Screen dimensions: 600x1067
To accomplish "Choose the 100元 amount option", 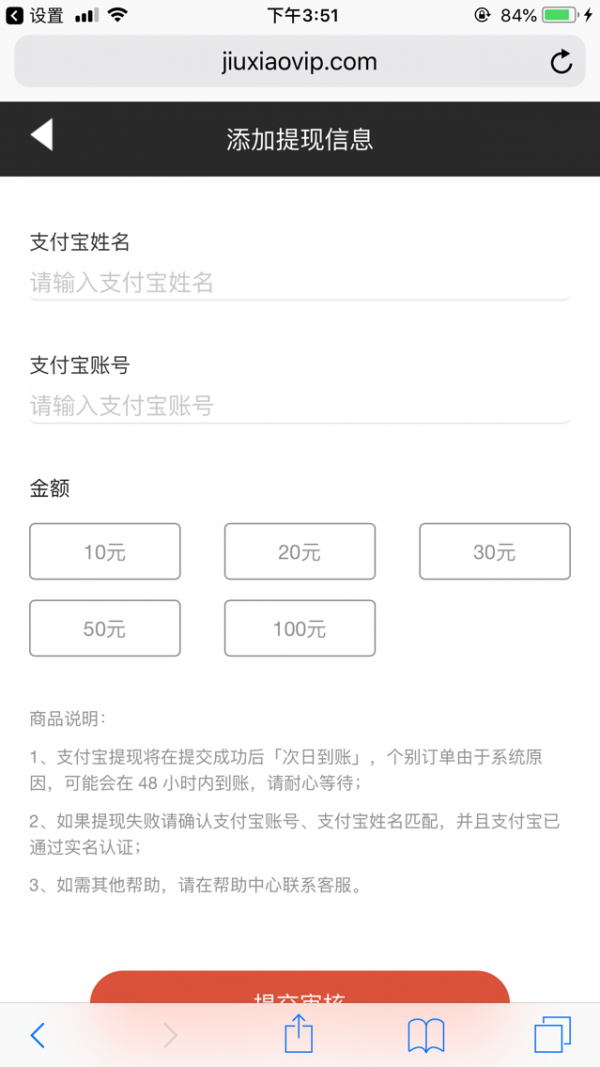I will 300,628.
